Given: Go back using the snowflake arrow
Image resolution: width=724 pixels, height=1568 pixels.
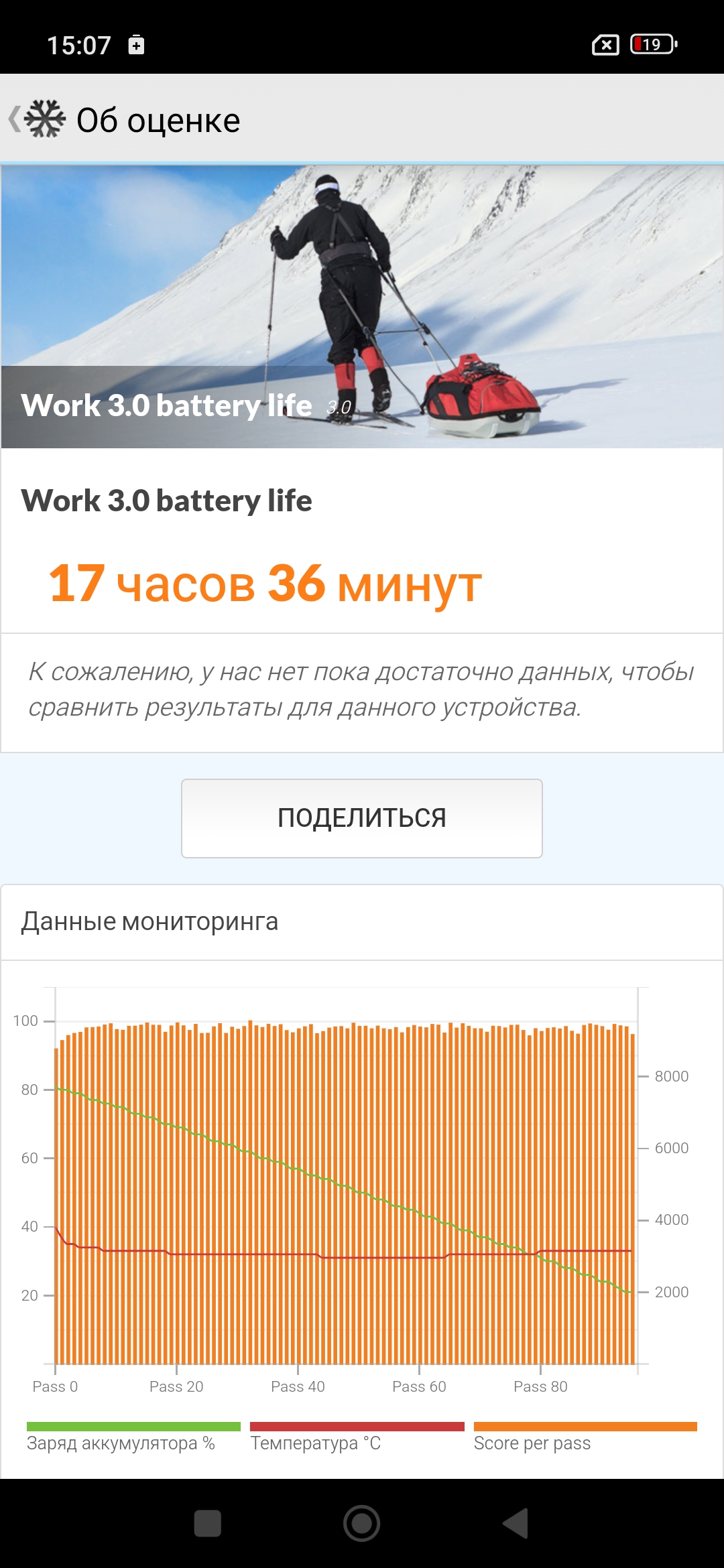Looking at the screenshot, I should click(37, 119).
